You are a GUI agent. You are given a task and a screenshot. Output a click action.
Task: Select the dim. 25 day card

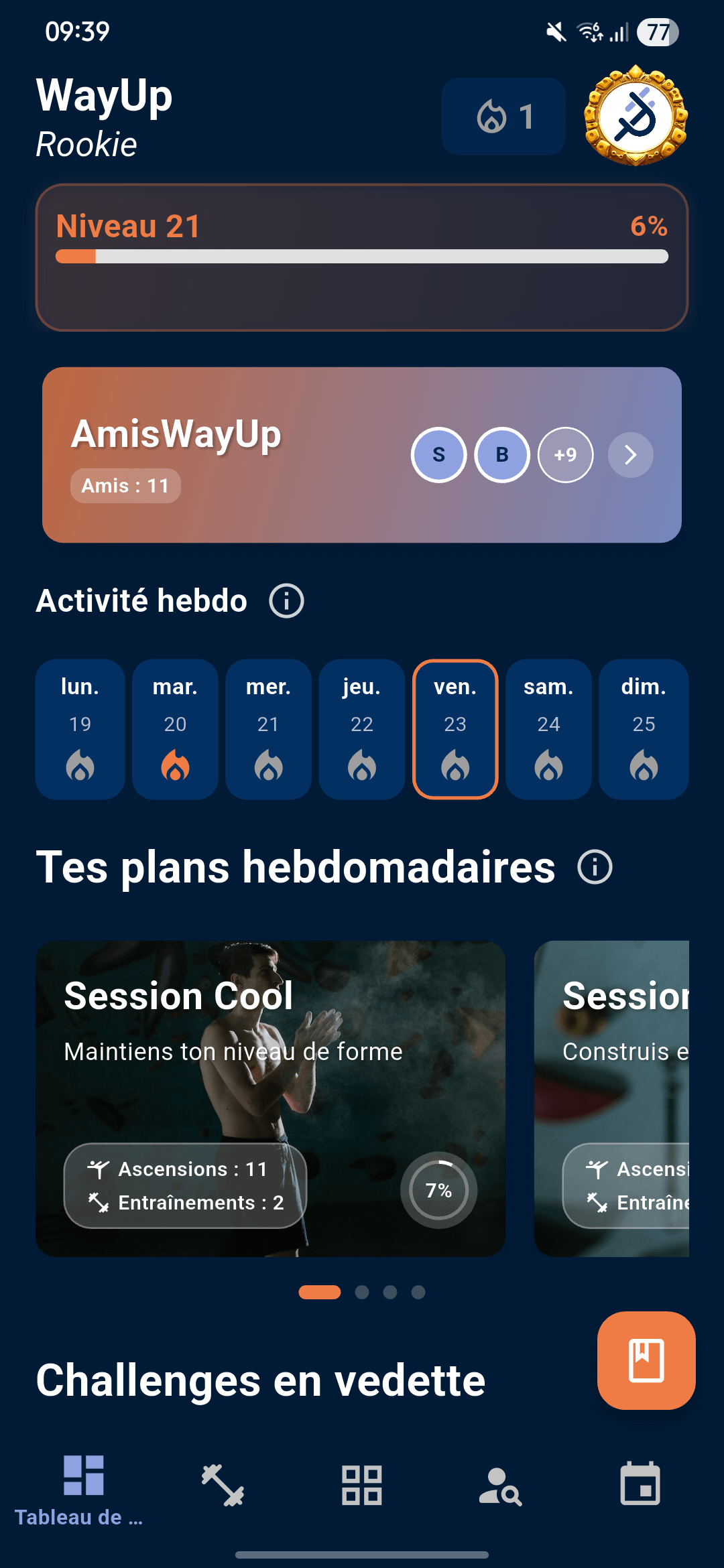coord(643,729)
